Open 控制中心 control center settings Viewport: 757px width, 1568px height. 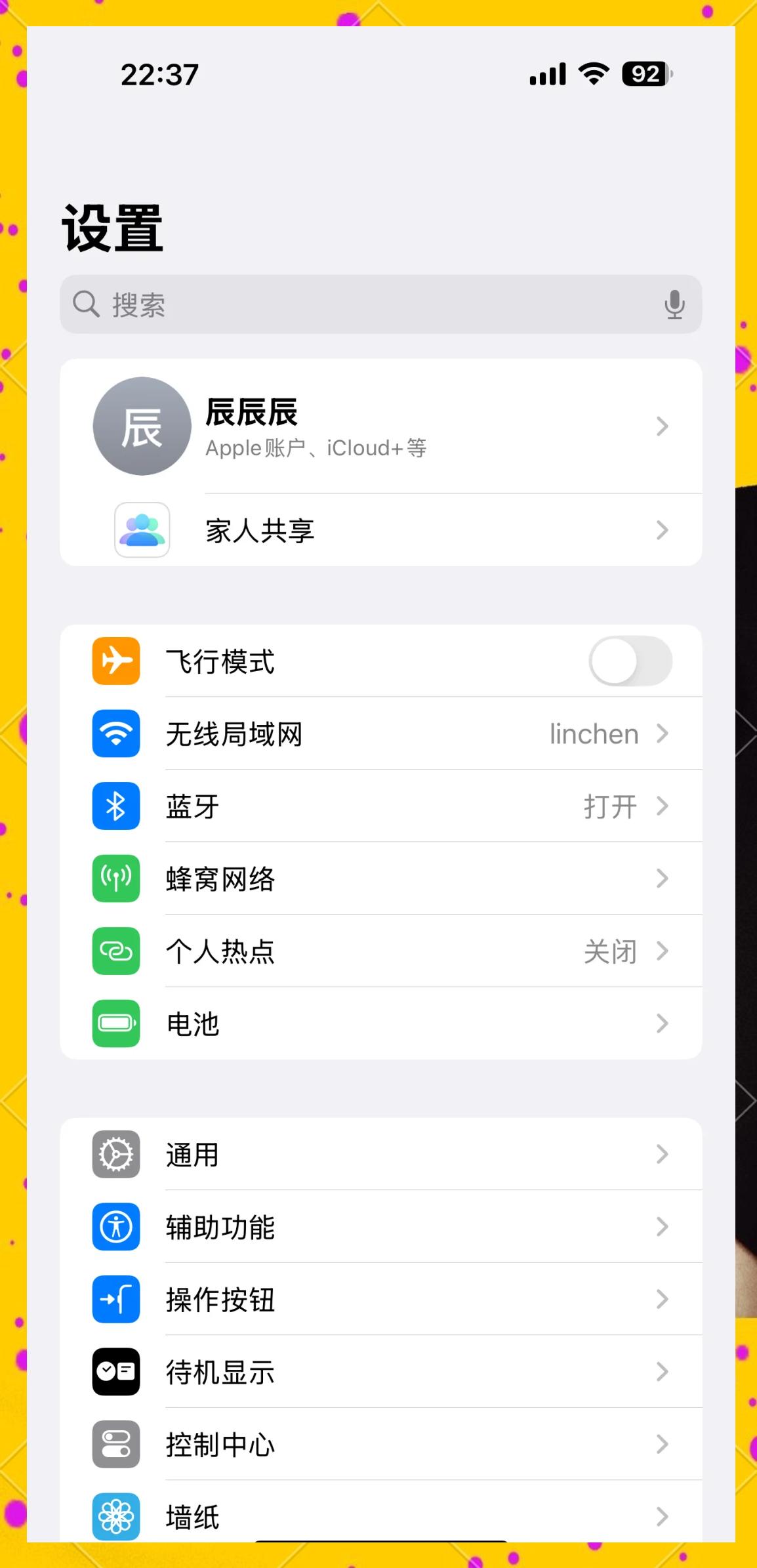(x=380, y=1445)
